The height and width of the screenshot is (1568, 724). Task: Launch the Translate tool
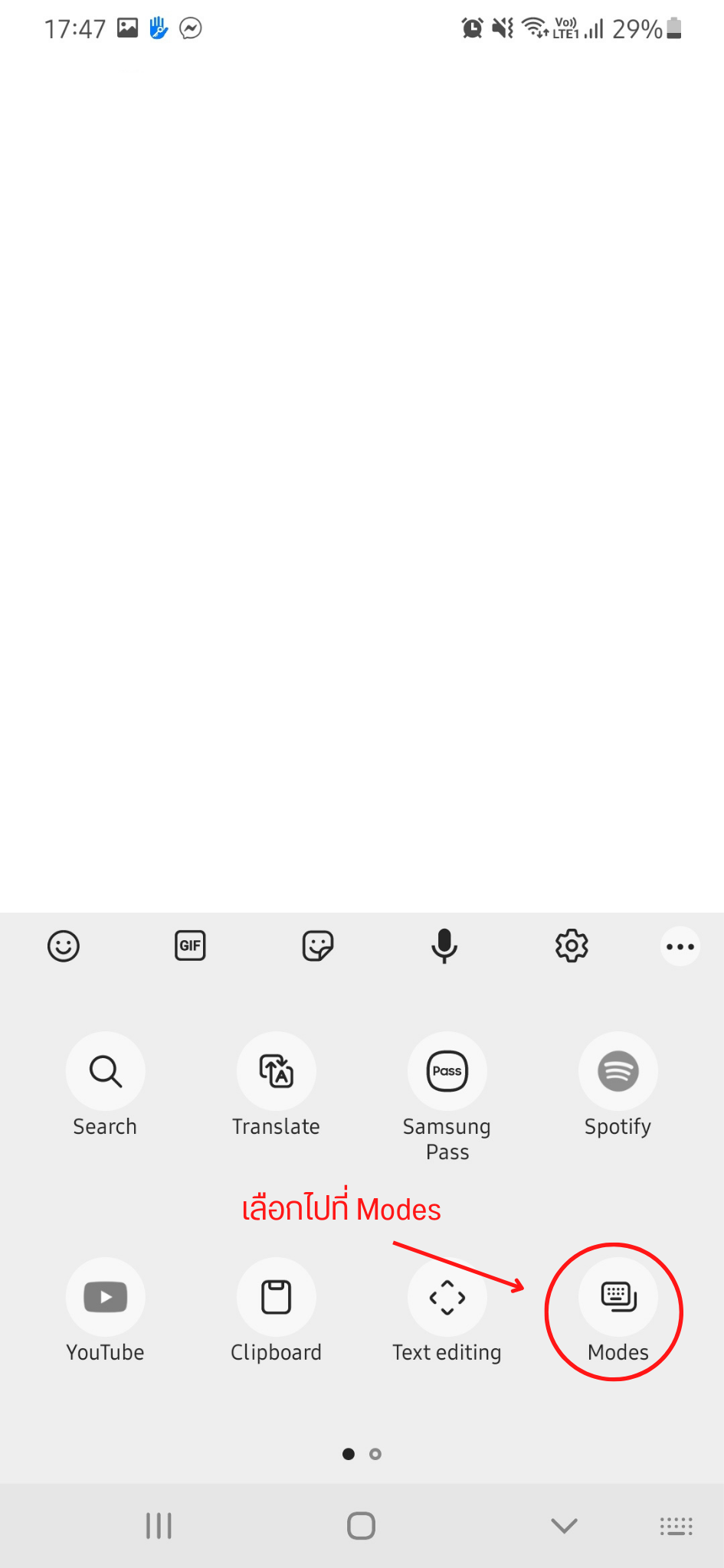tap(277, 1072)
